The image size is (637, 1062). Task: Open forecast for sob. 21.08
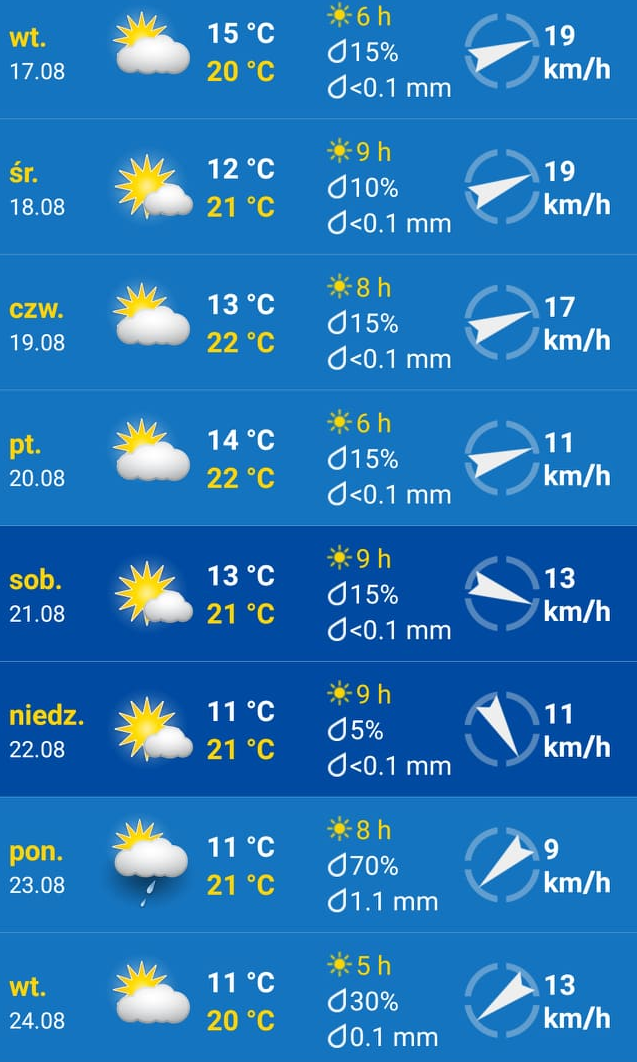pyautogui.click(x=318, y=594)
